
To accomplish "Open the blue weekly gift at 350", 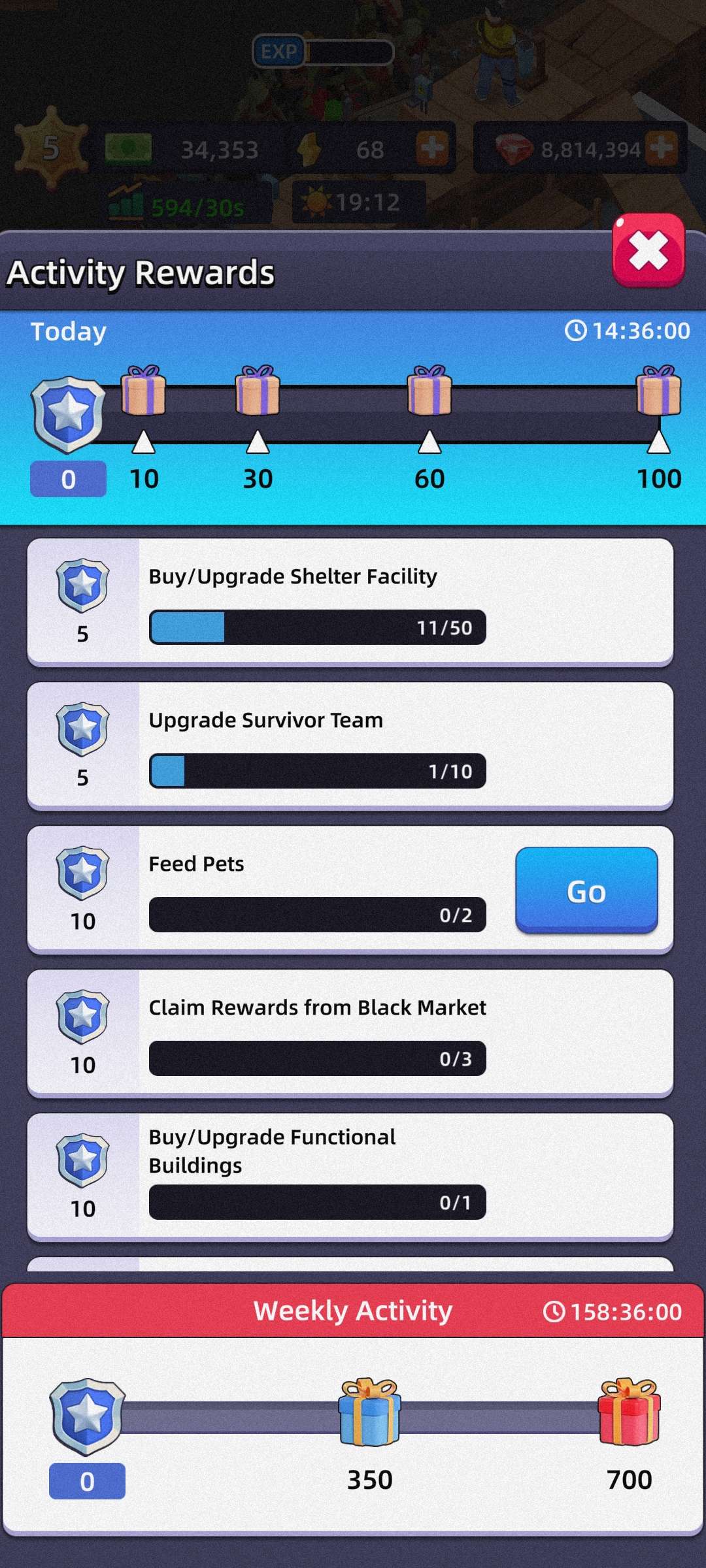I will pos(369,1413).
